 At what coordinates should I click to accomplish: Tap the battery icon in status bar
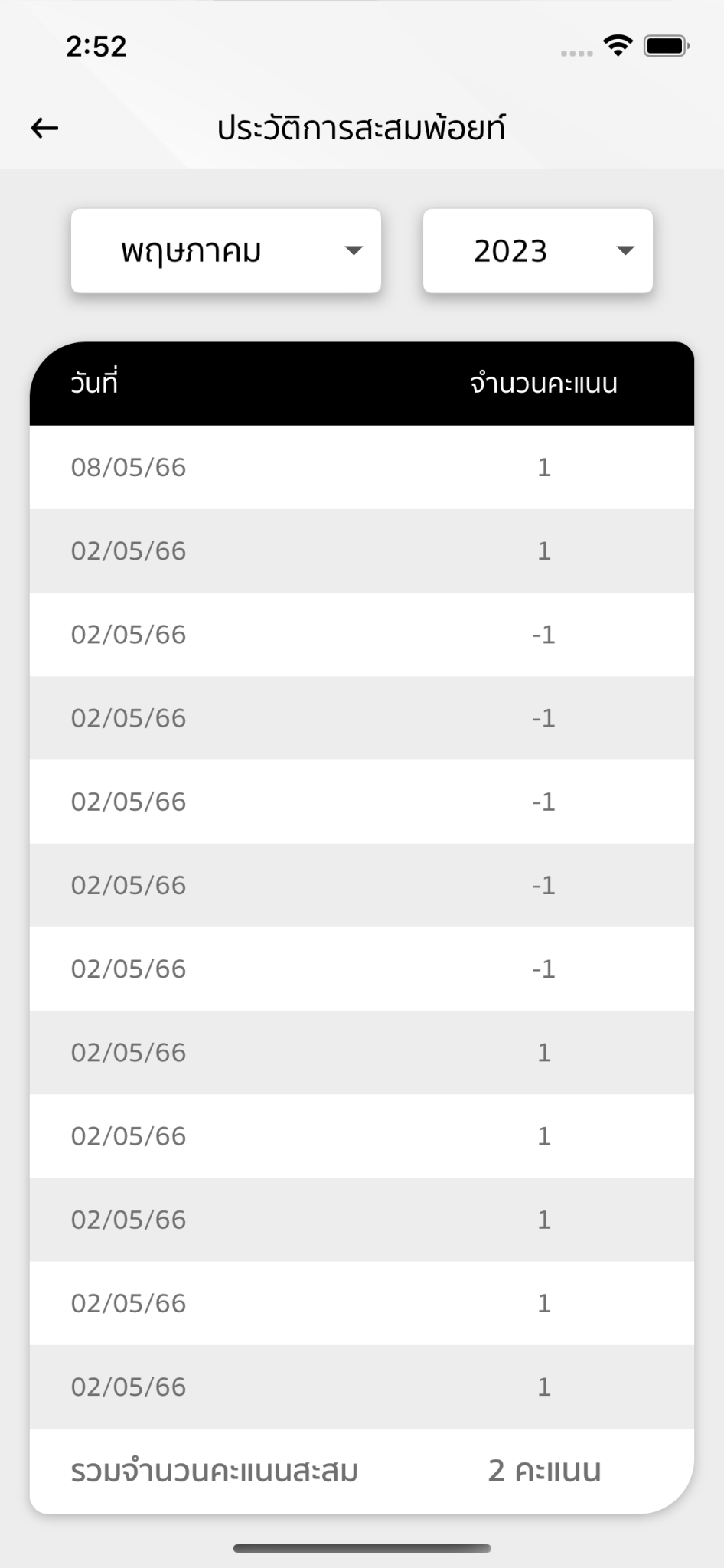pos(664,46)
